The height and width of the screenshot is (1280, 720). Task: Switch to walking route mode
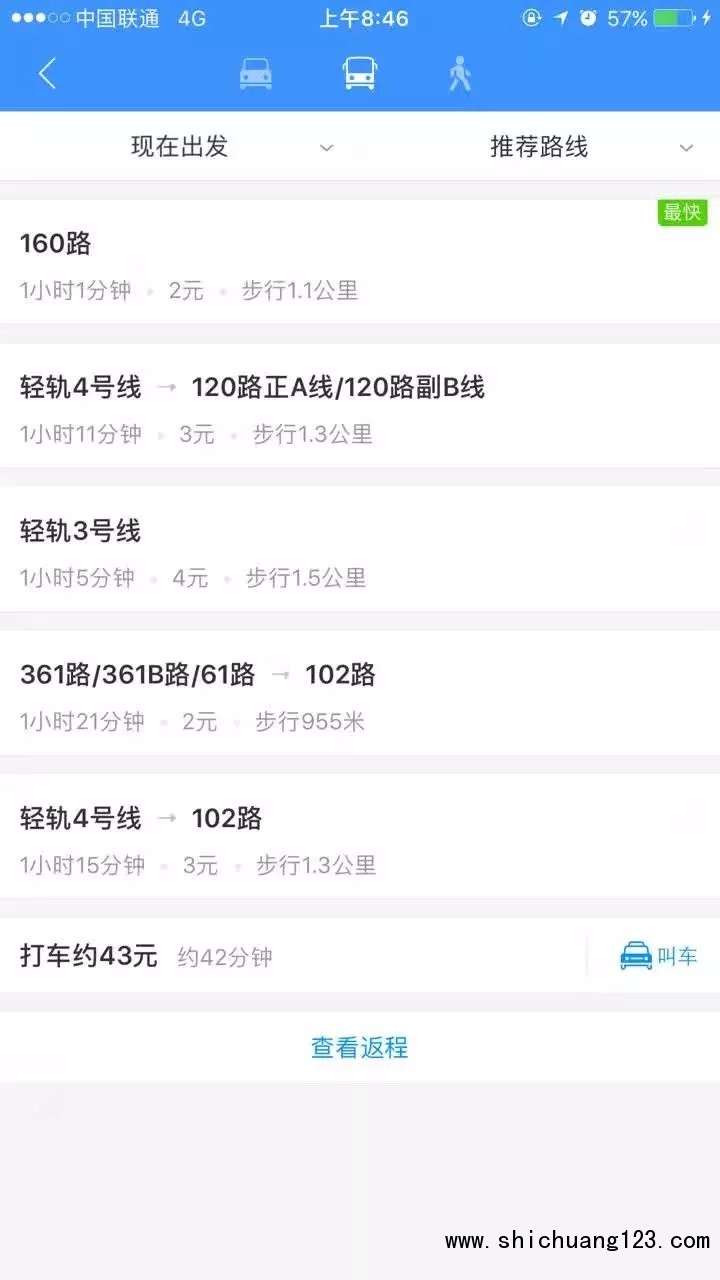point(460,72)
